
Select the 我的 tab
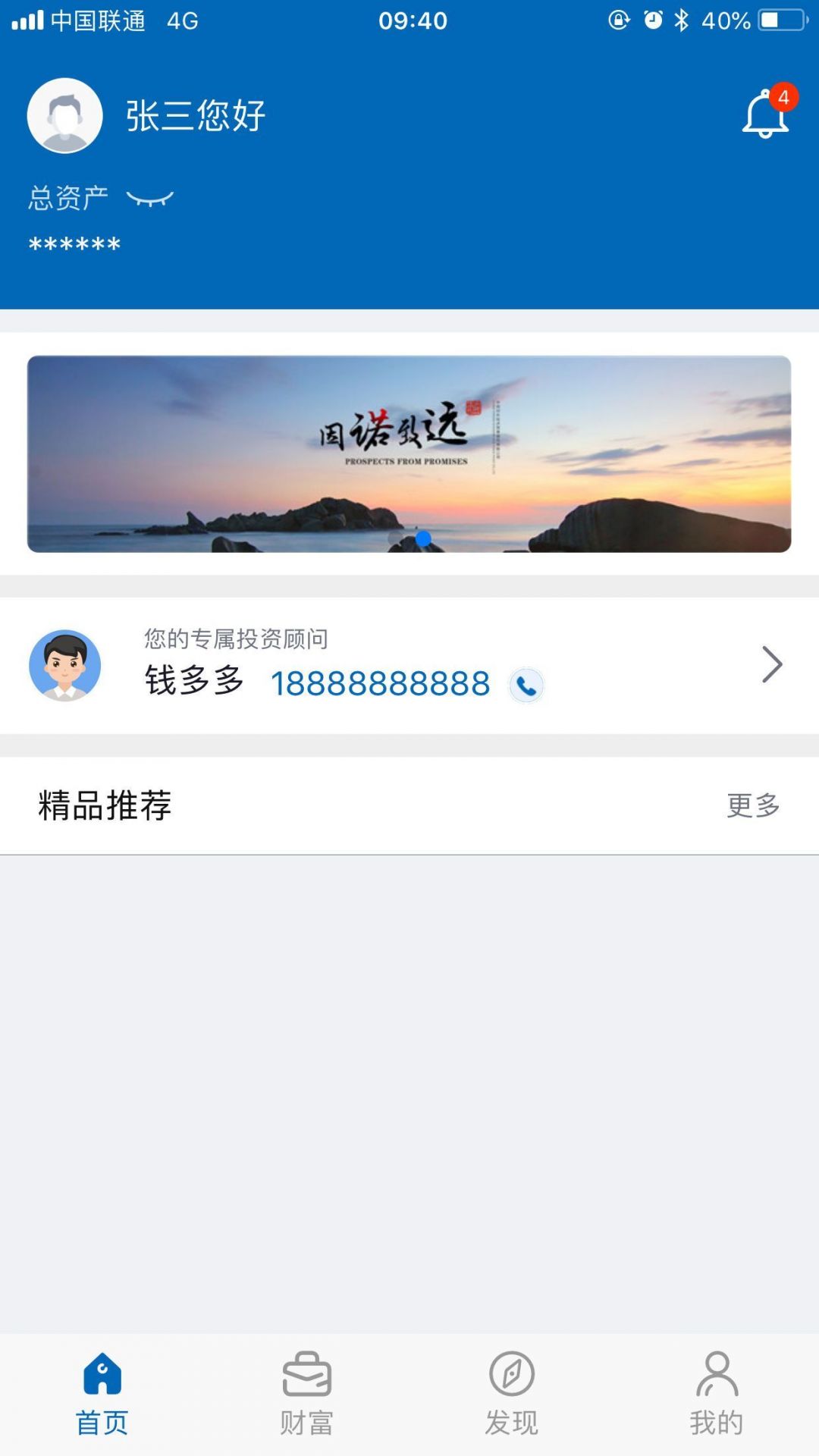click(x=717, y=1394)
